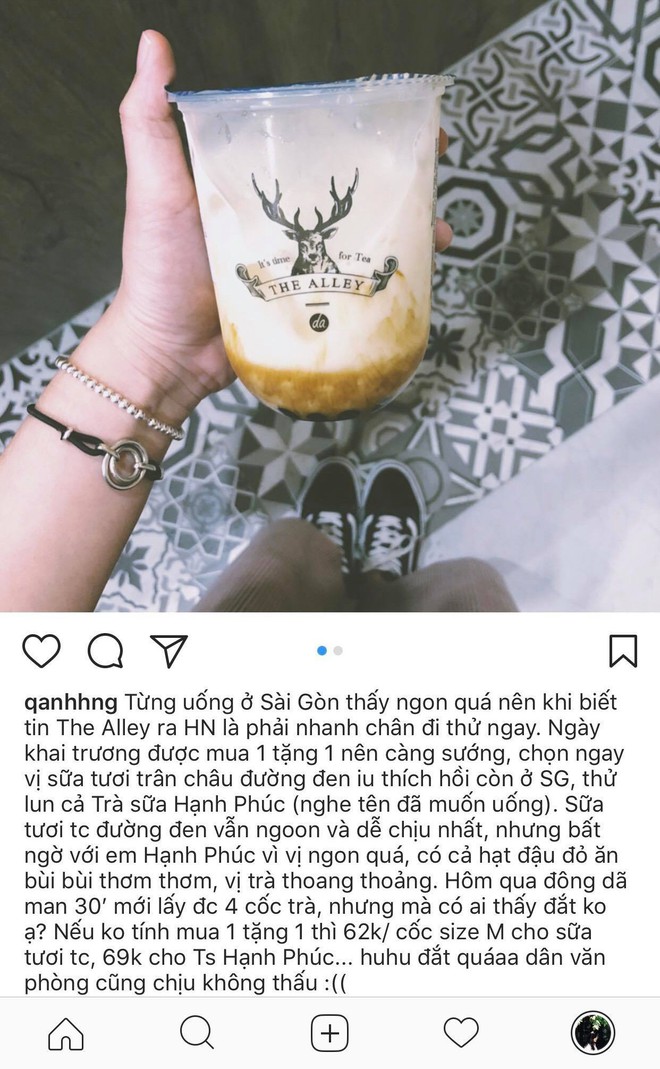
Task: Share the post via paper plane icon
Action: (x=169, y=650)
